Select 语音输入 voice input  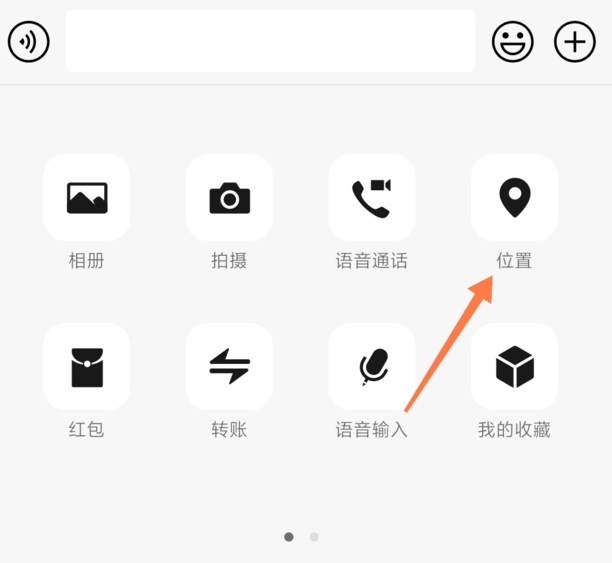coord(371,367)
